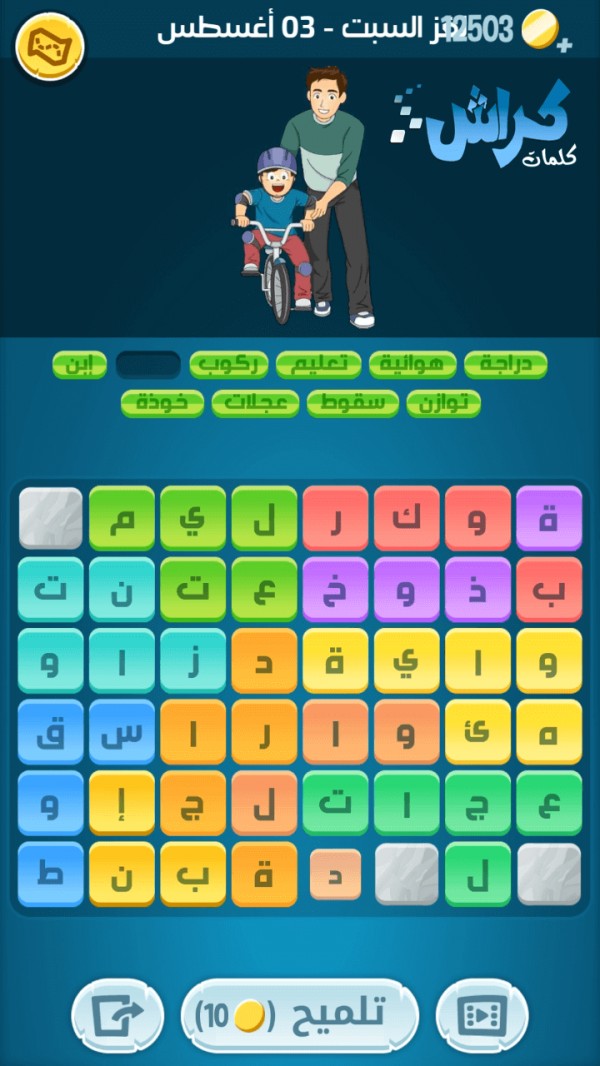This screenshot has height=1066, width=600.
Task: Choose the purple ب letter tile
Action: coord(549,588)
